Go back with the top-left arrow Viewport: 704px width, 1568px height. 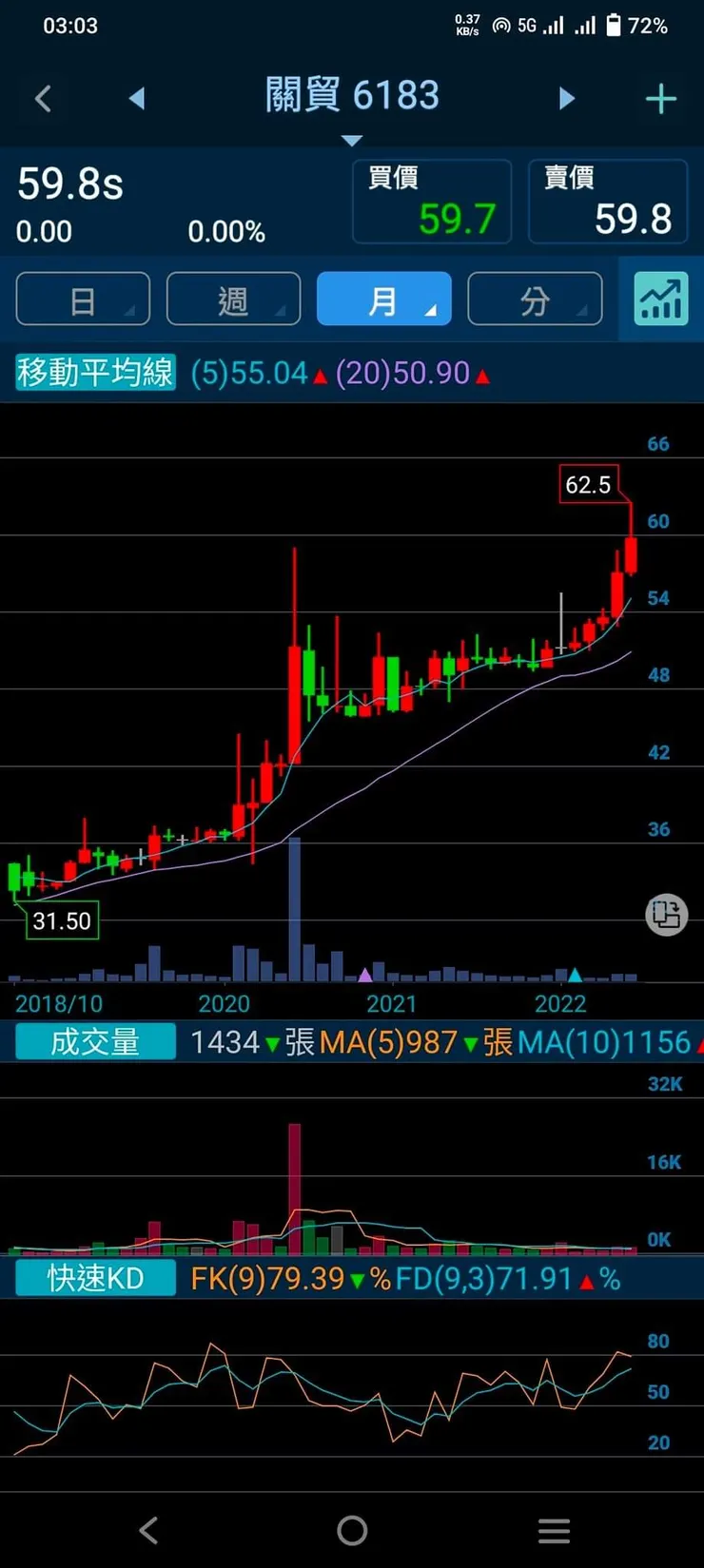tap(43, 98)
